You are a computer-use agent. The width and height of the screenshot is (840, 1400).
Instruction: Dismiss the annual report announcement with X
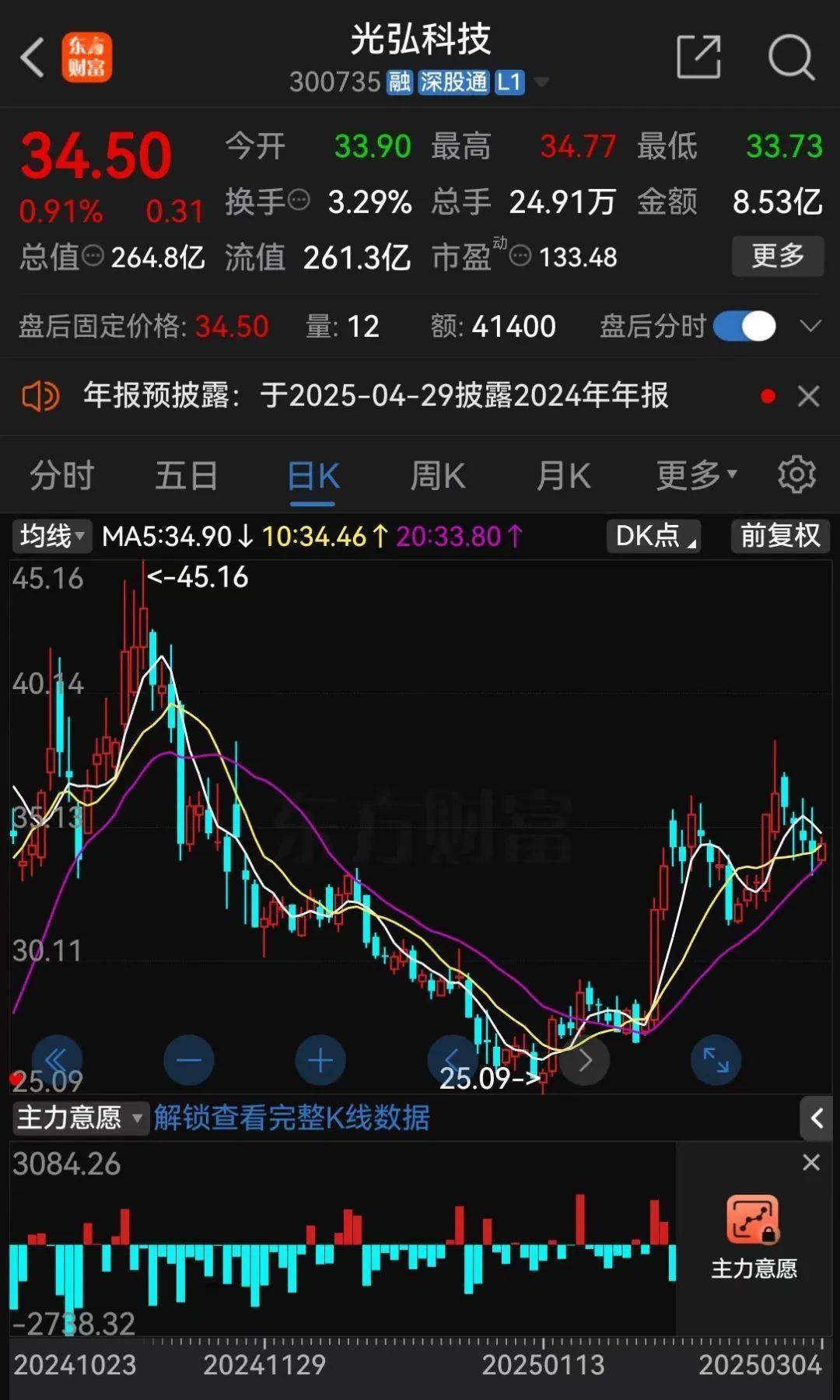click(x=808, y=397)
